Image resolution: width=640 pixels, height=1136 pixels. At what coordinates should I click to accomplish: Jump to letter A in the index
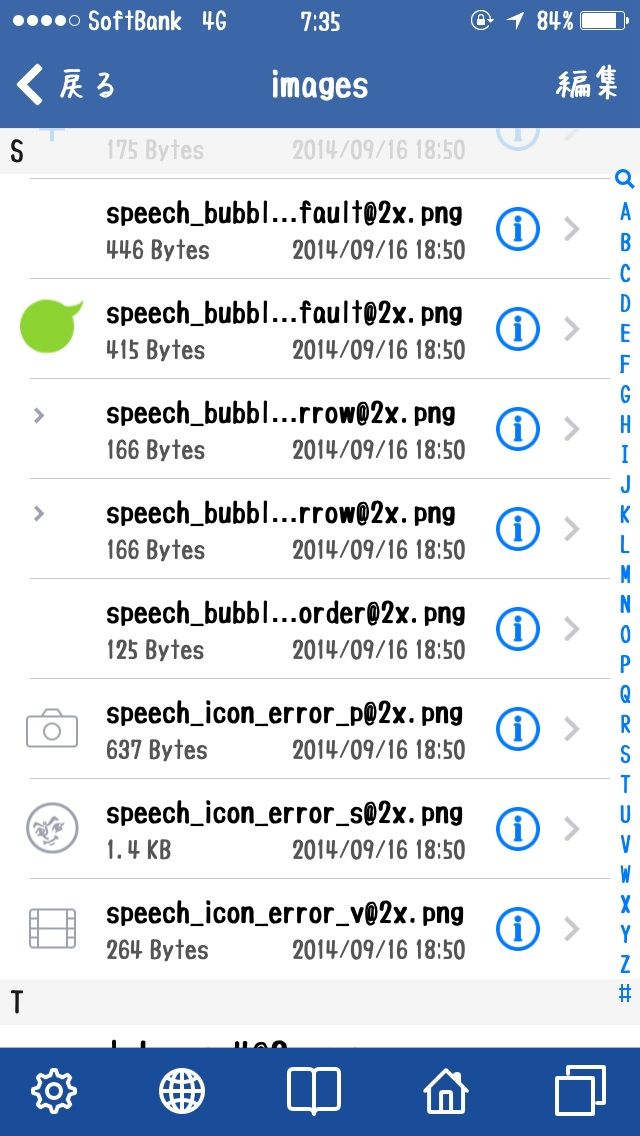(x=625, y=212)
